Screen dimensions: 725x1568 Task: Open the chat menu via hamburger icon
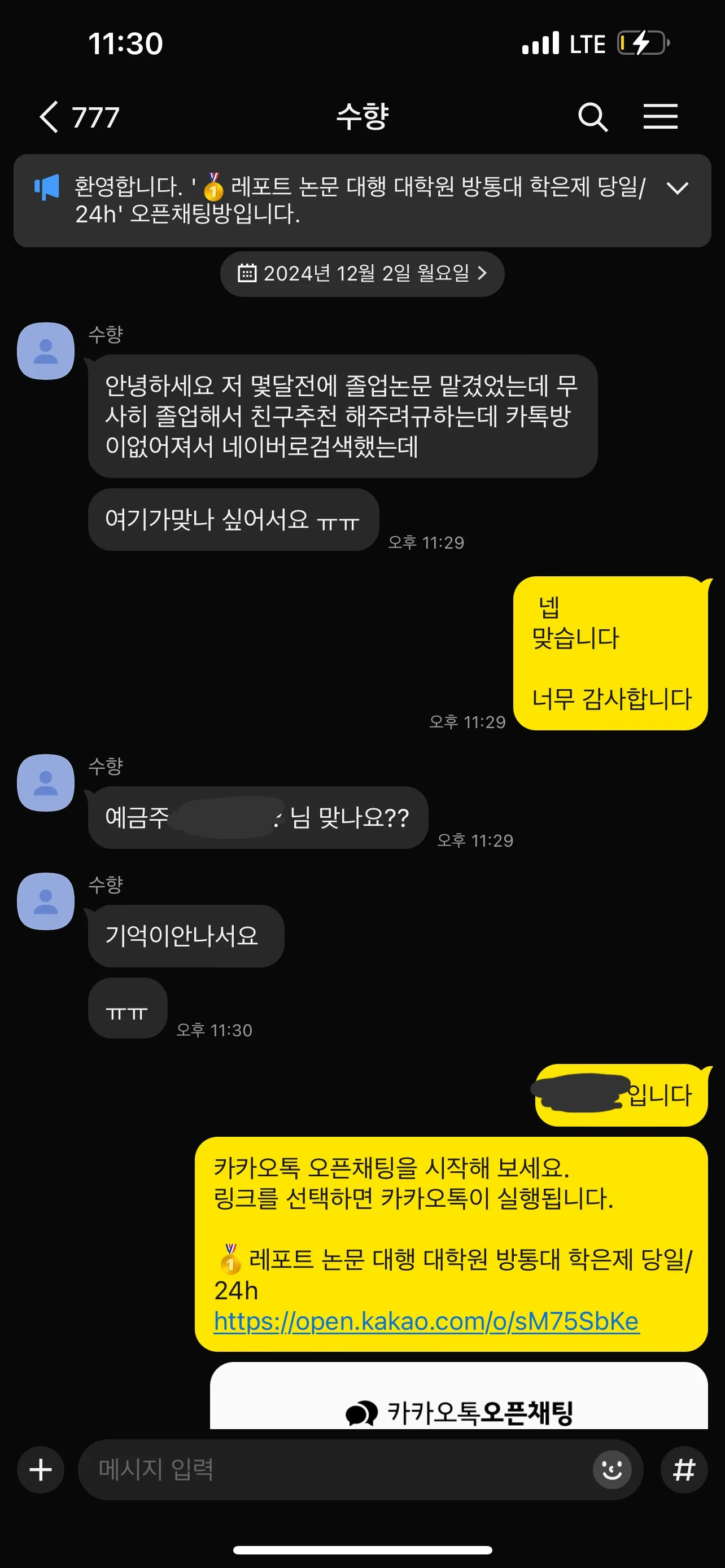click(661, 116)
